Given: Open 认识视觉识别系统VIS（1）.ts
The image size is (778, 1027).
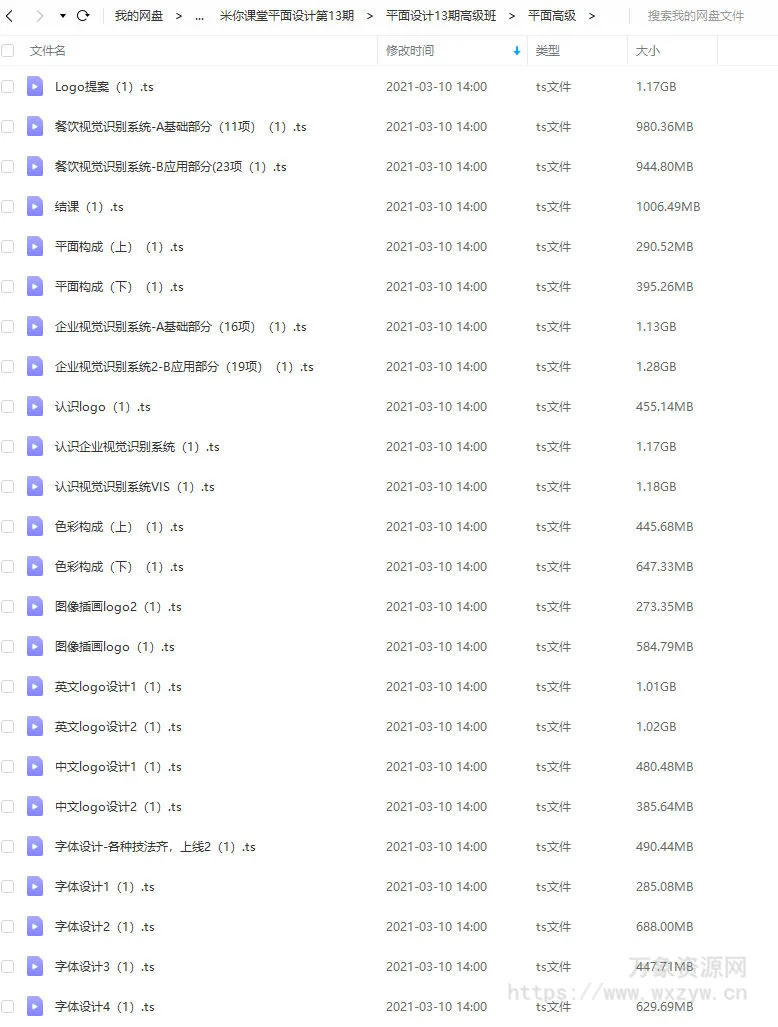Looking at the screenshot, I should tap(134, 487).
